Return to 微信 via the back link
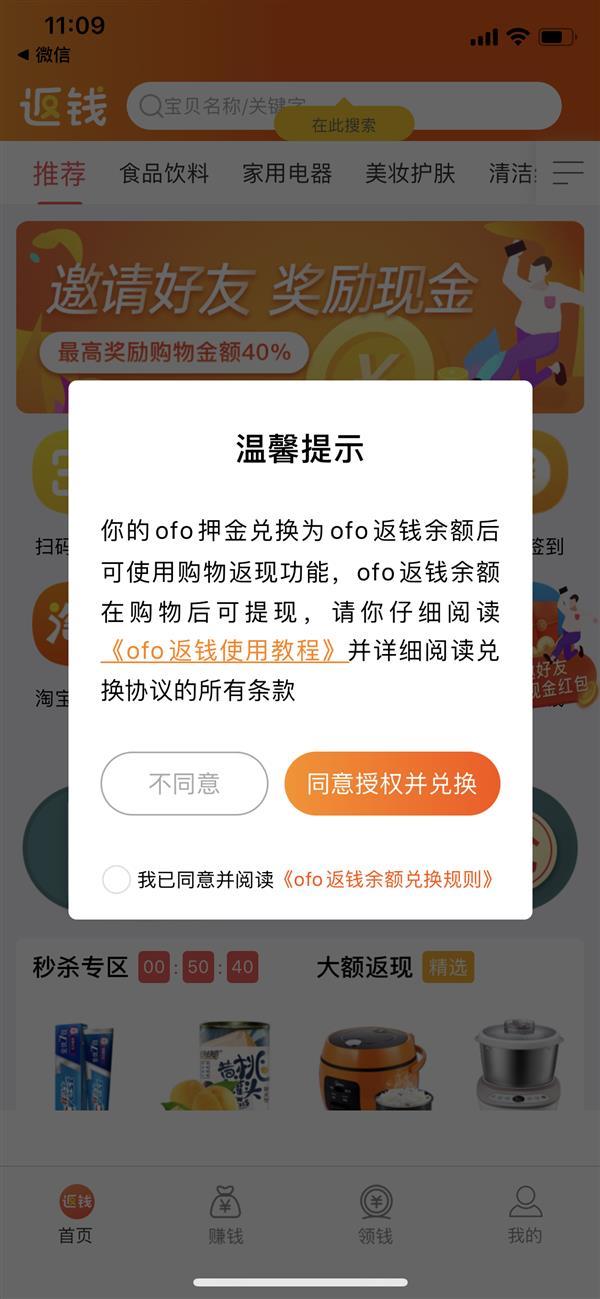 tap(44, 54)
